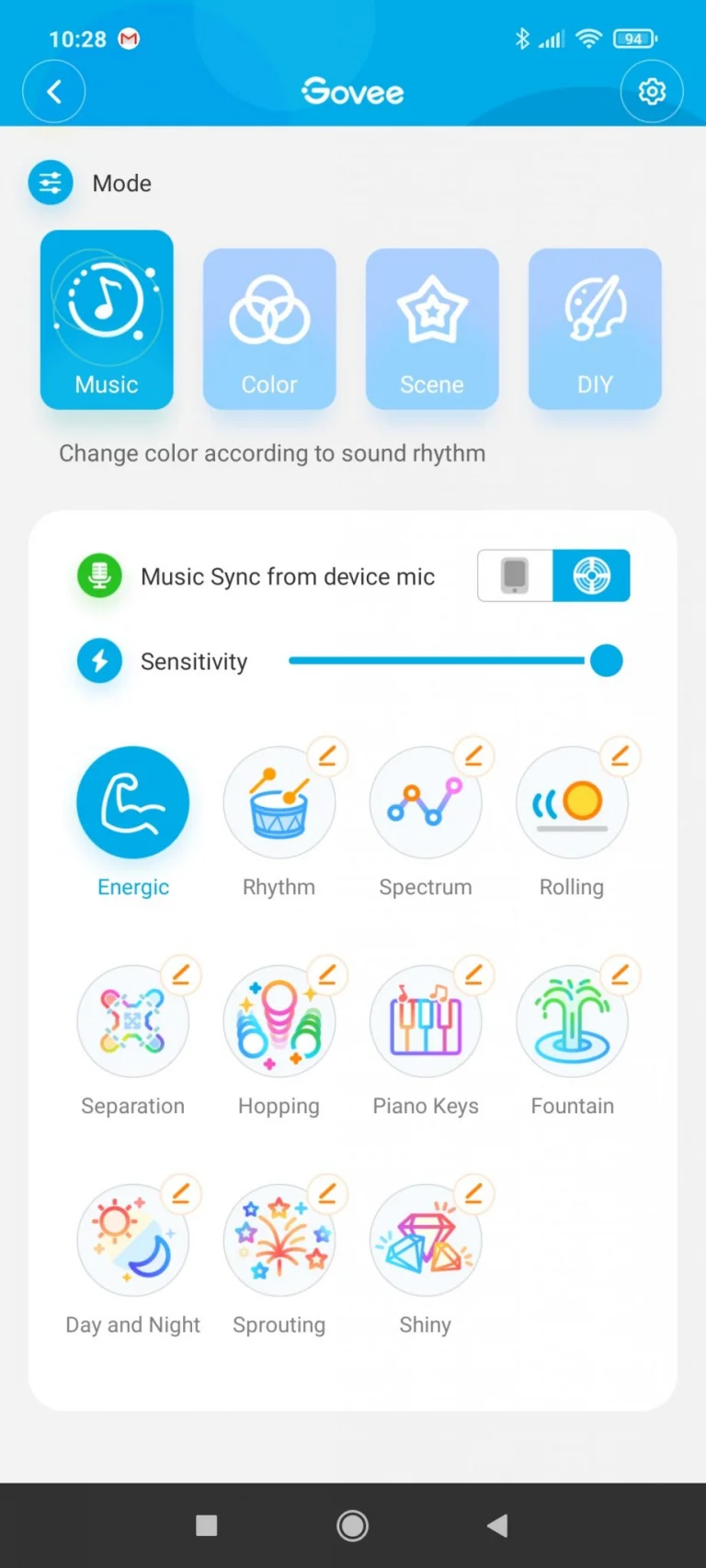
Task: Edit the Spectrum effect settings
Action: coord(474,756)
